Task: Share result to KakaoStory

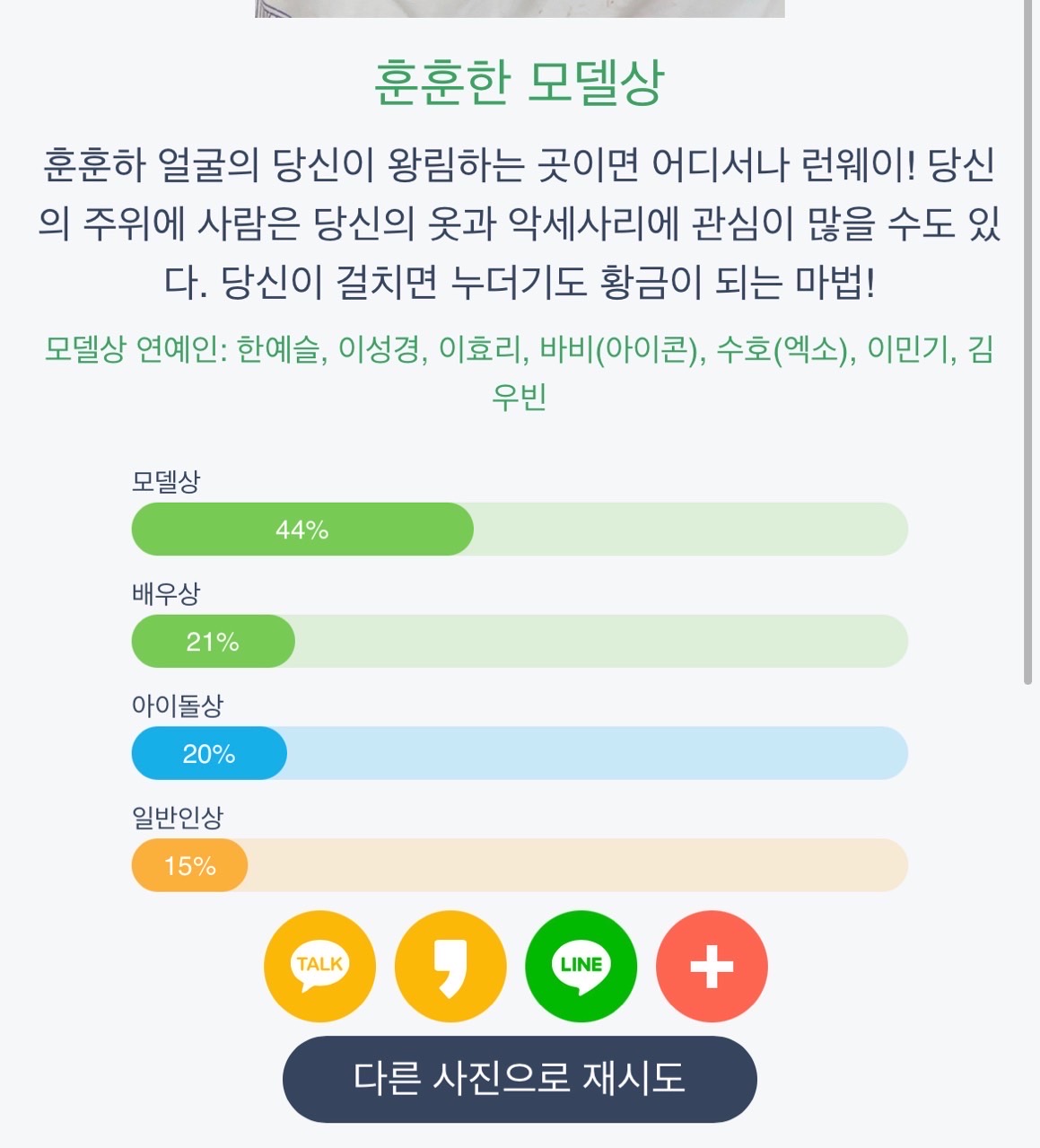Action: [x=450, y=967]
